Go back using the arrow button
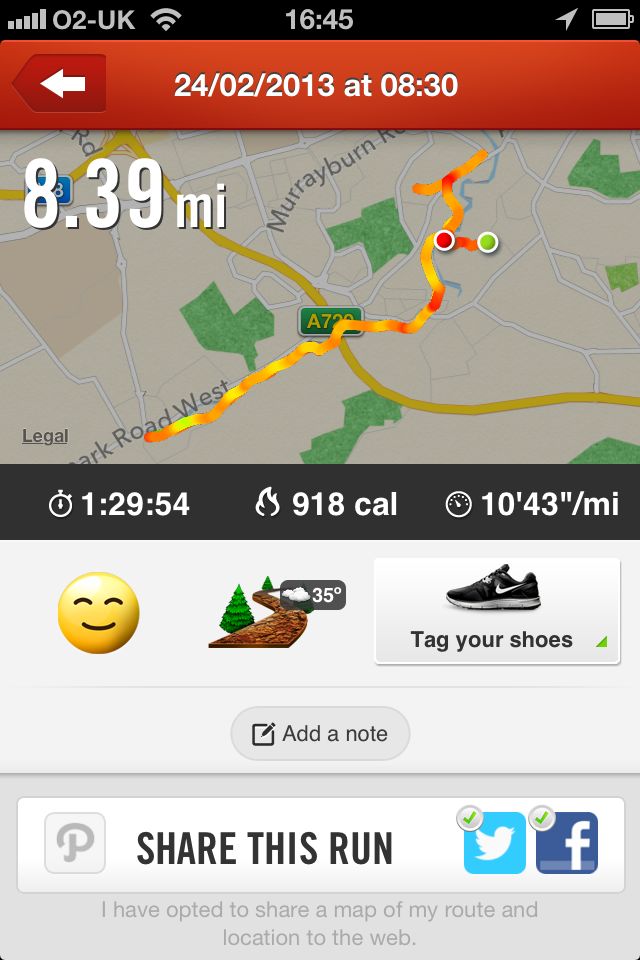The width and height of the screenshot is (640, 960). pyautogui.click(x=62, y=84)
